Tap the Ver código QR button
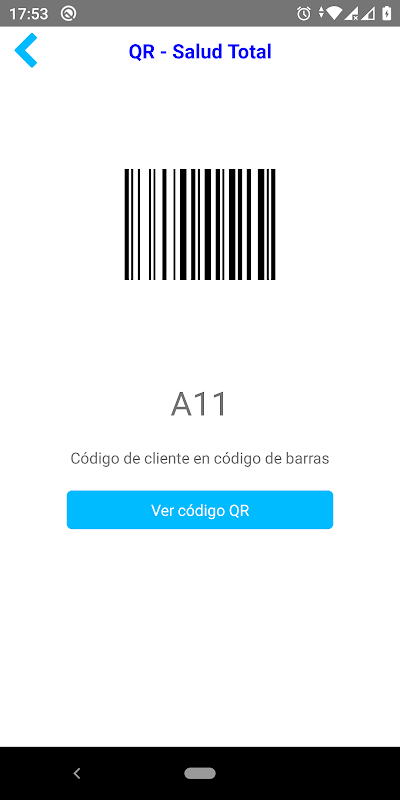 point(200,510)
